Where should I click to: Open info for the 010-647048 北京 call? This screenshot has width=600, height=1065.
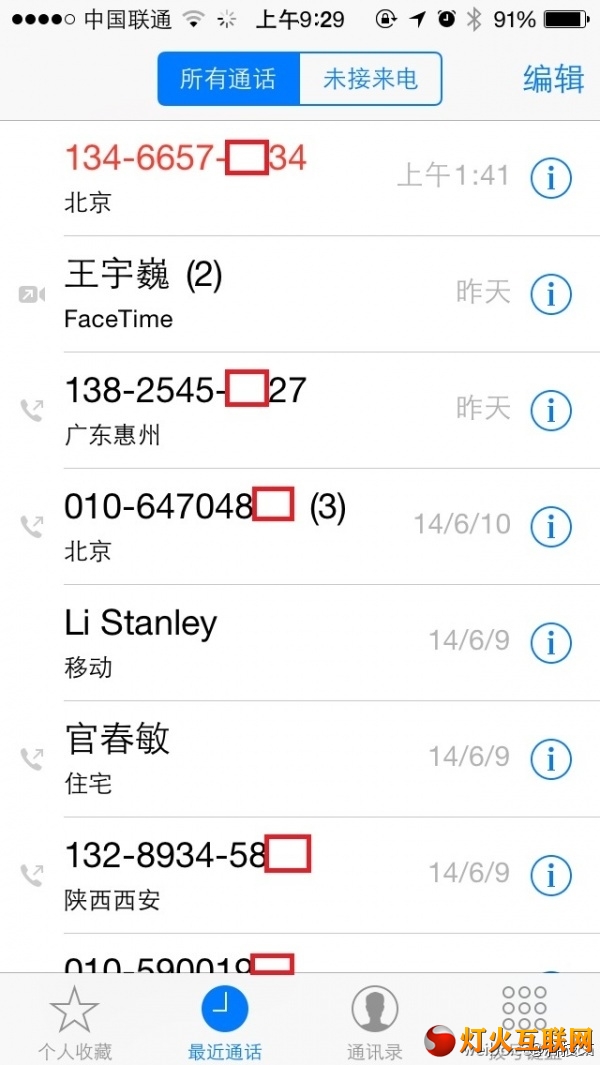[550, 526]
